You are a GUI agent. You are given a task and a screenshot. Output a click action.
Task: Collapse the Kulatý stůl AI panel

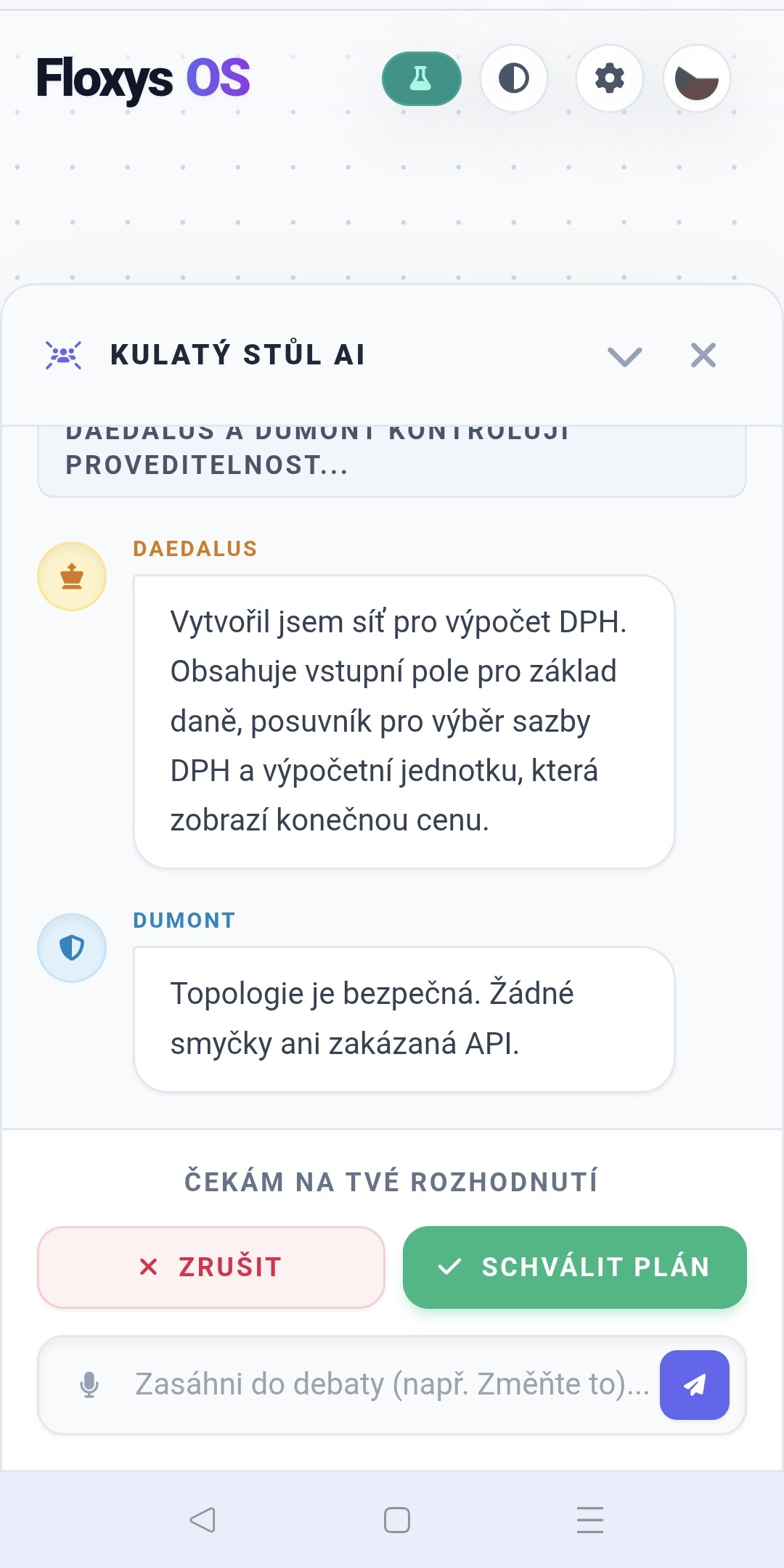point(624,356)
